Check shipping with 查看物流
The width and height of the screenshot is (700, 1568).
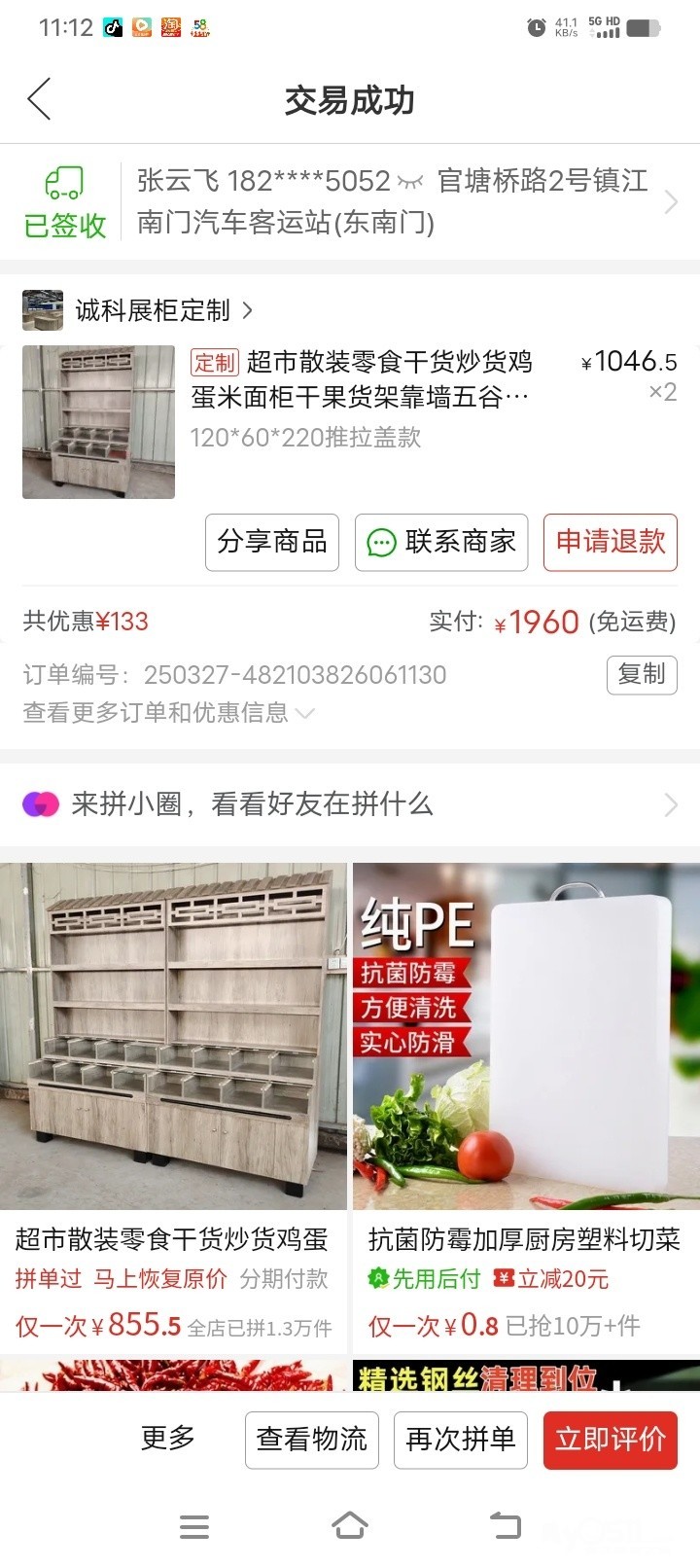(x=311, y=1440)
